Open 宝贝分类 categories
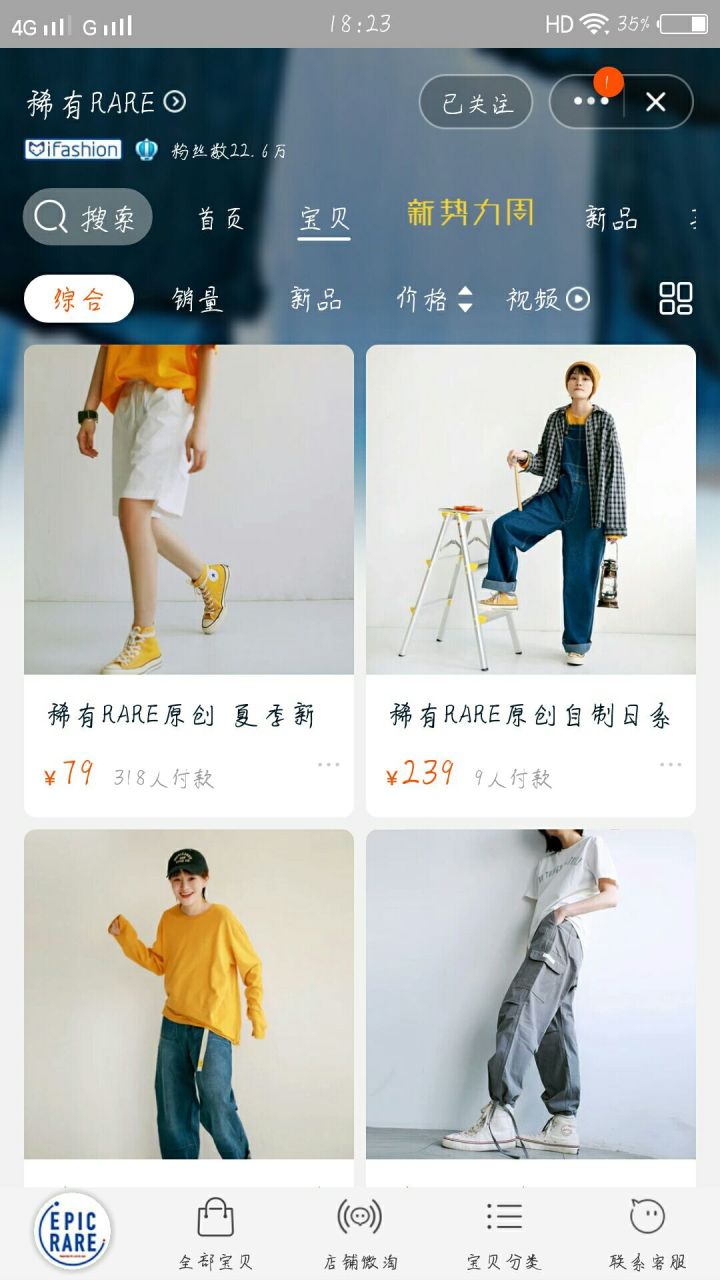720x1280 pixels. [x=504, y=1233]
